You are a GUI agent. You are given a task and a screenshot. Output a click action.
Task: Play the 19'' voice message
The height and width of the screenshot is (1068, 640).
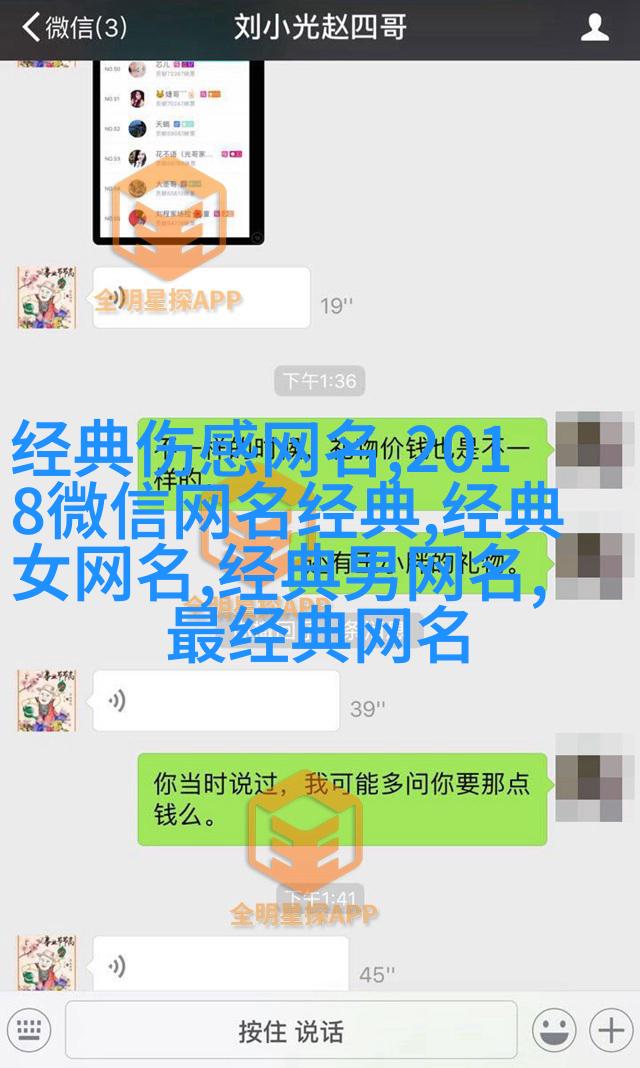[201, 297]
